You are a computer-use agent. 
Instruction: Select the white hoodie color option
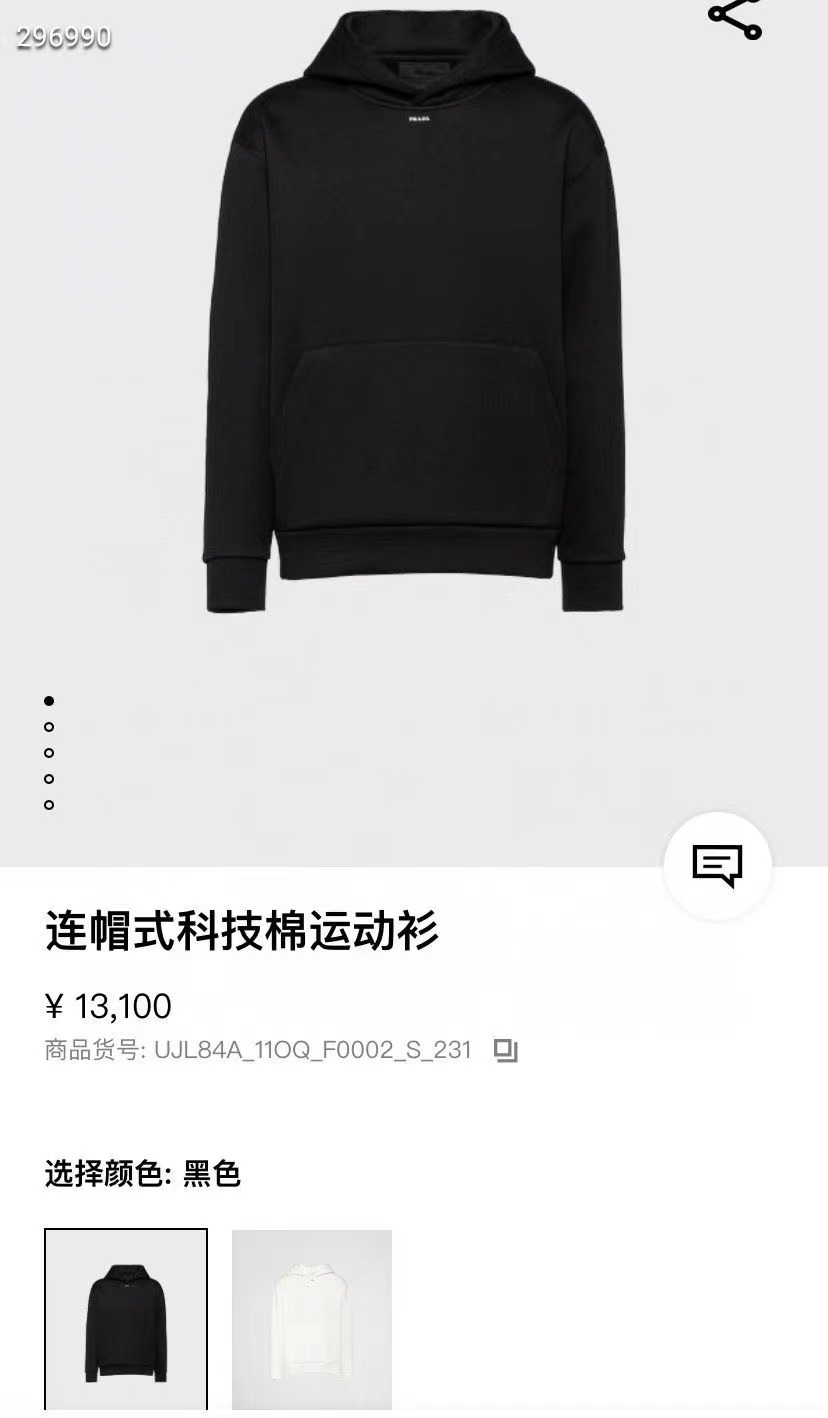[311, 1318]
